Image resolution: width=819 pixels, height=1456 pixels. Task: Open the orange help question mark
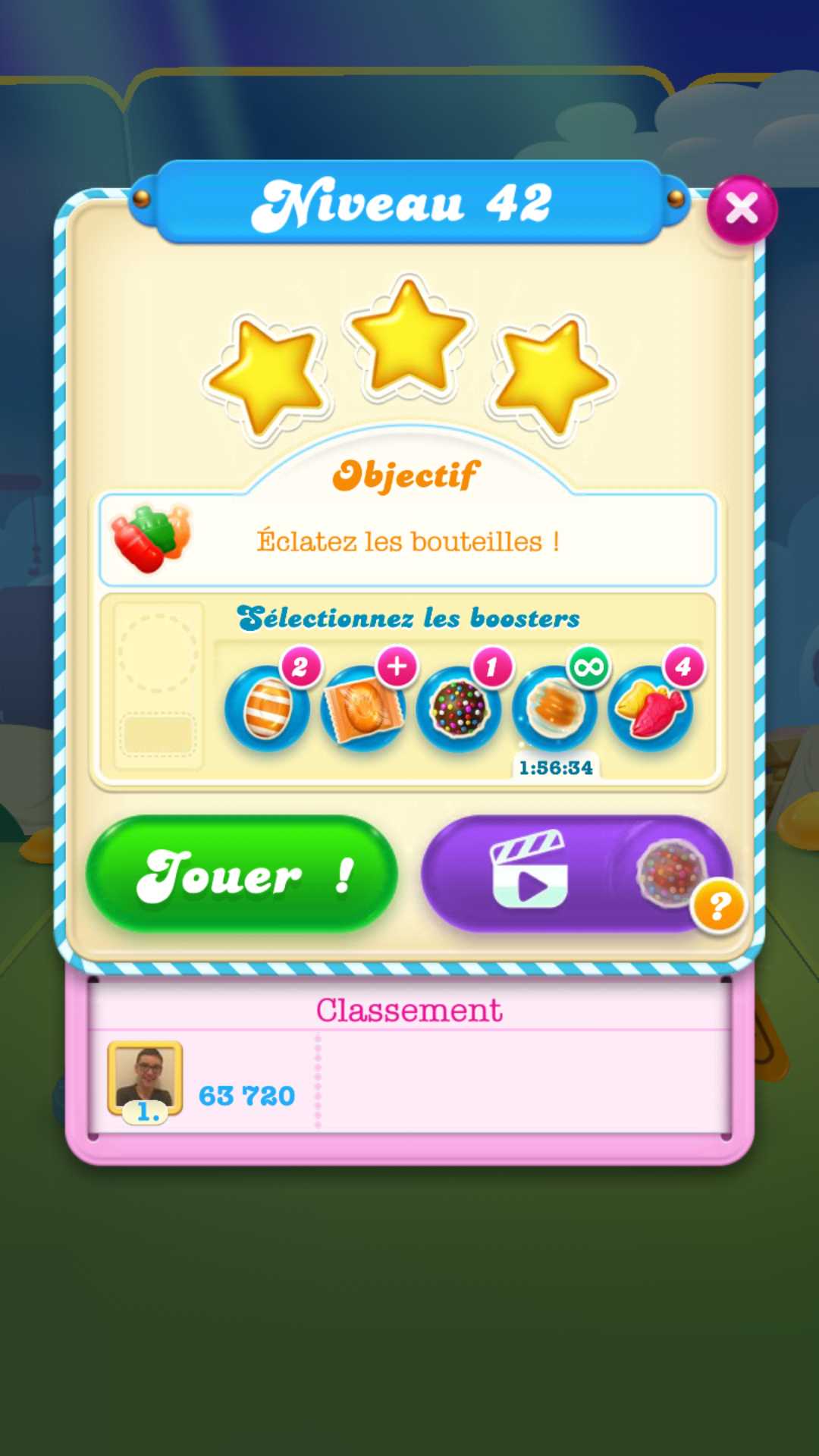click(x=718, y=905)
